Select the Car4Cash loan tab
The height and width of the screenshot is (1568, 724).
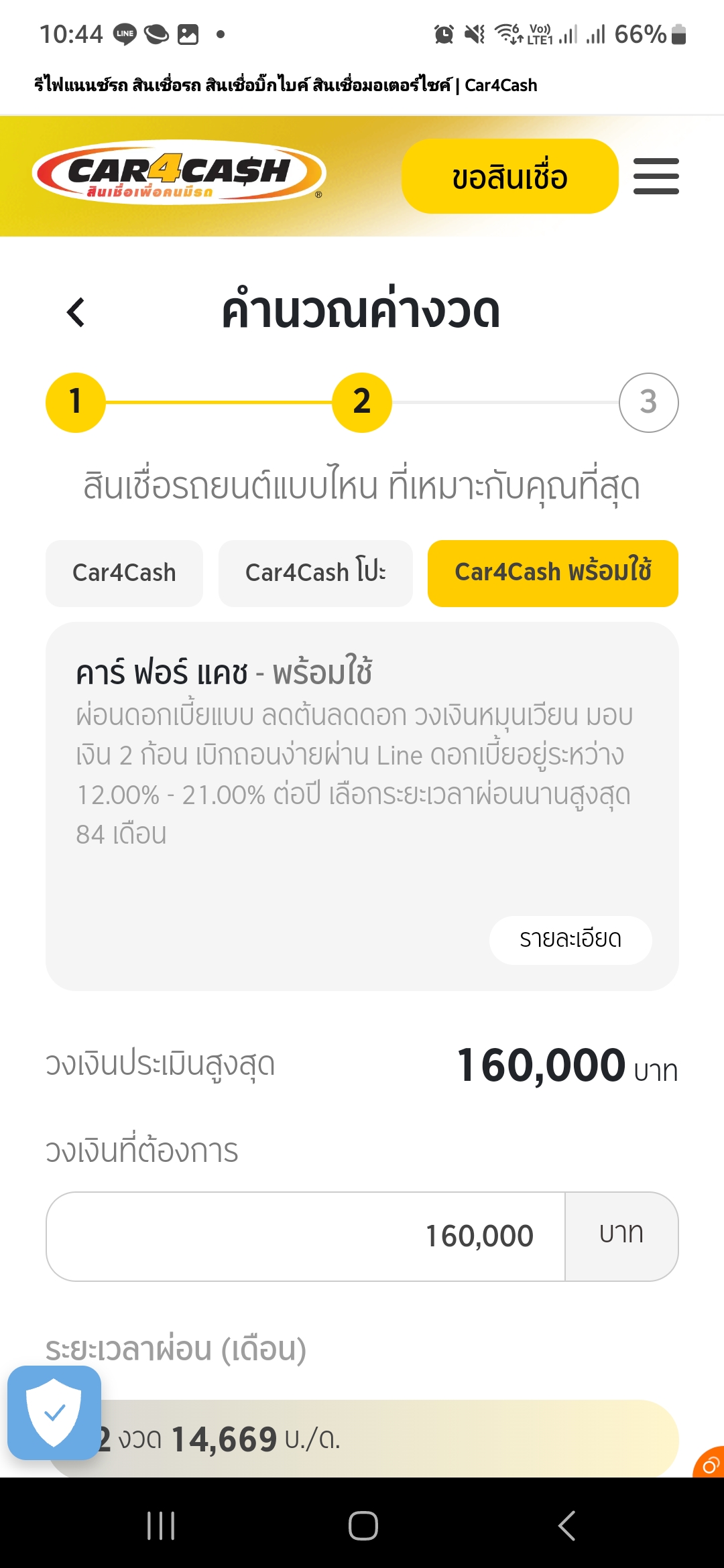(124, 573)
